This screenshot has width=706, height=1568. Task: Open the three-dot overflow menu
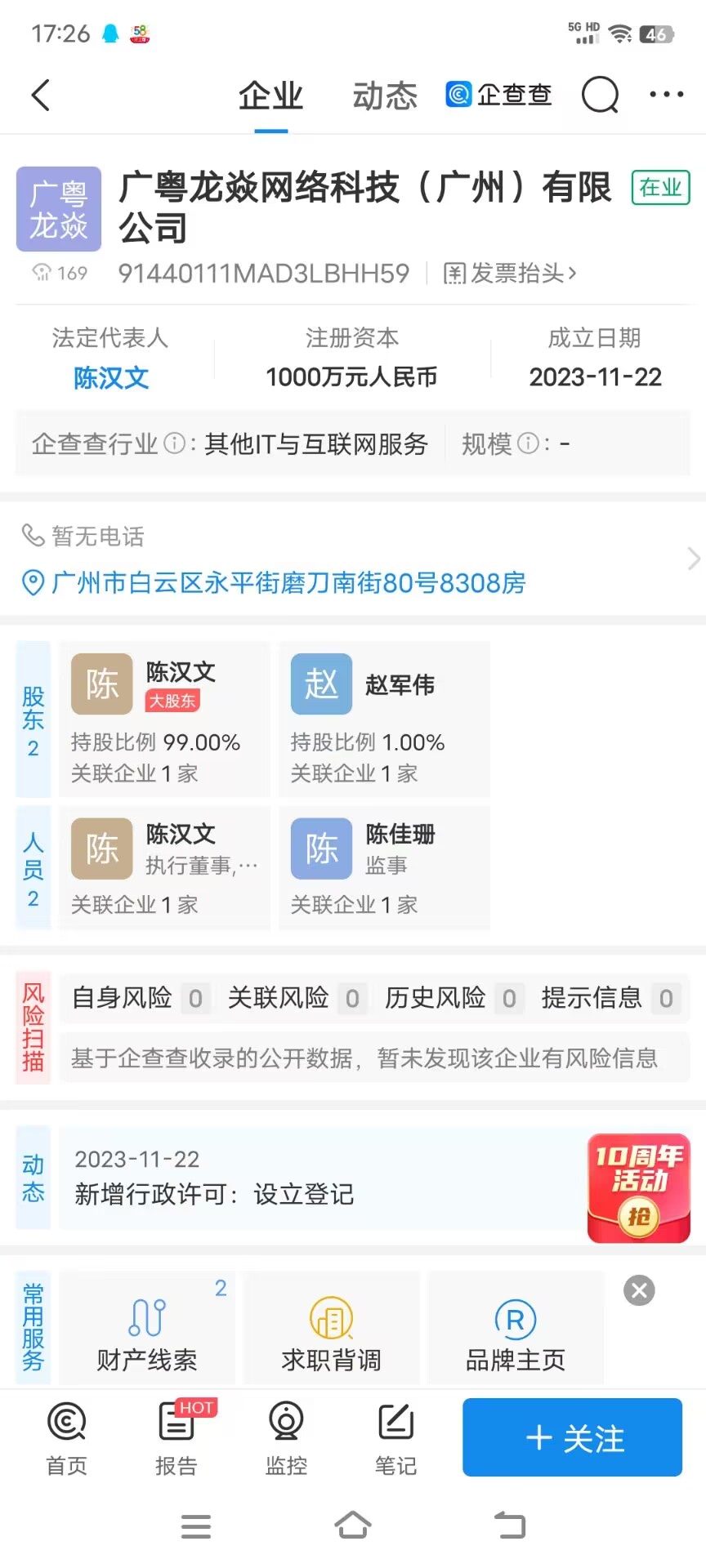pyautogui.click(x=667, y=95)
